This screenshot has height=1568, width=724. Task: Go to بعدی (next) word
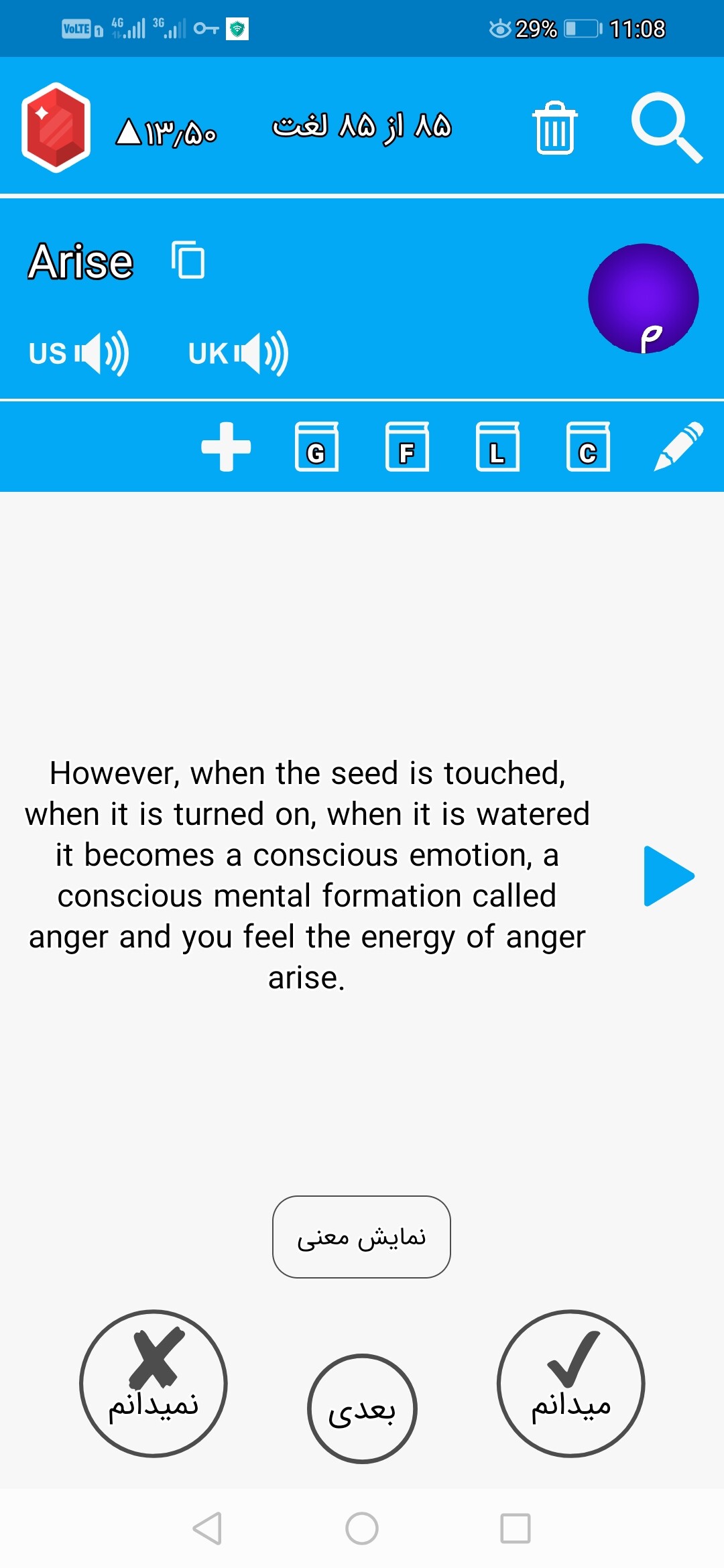click(x=362, y=1409)
